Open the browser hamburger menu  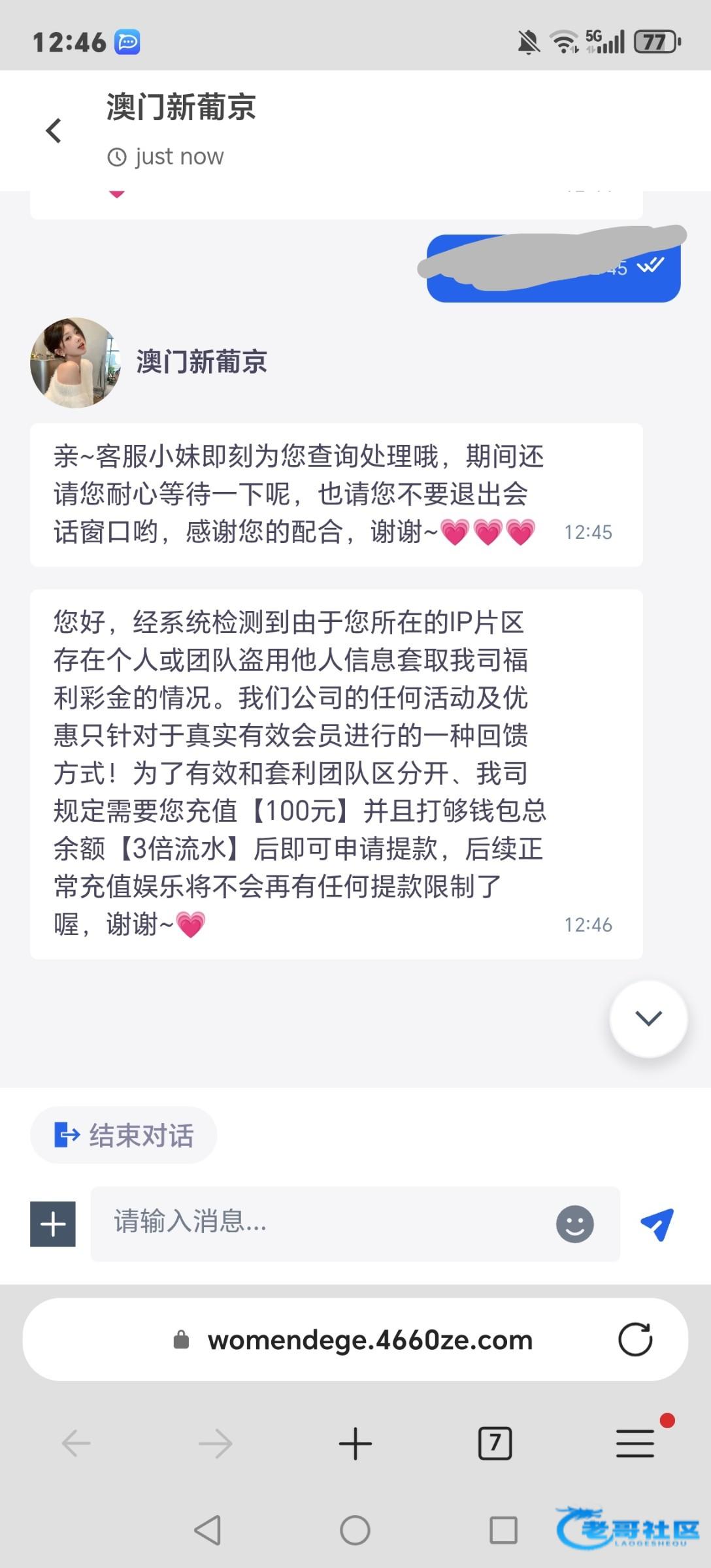click(635, 1444)
